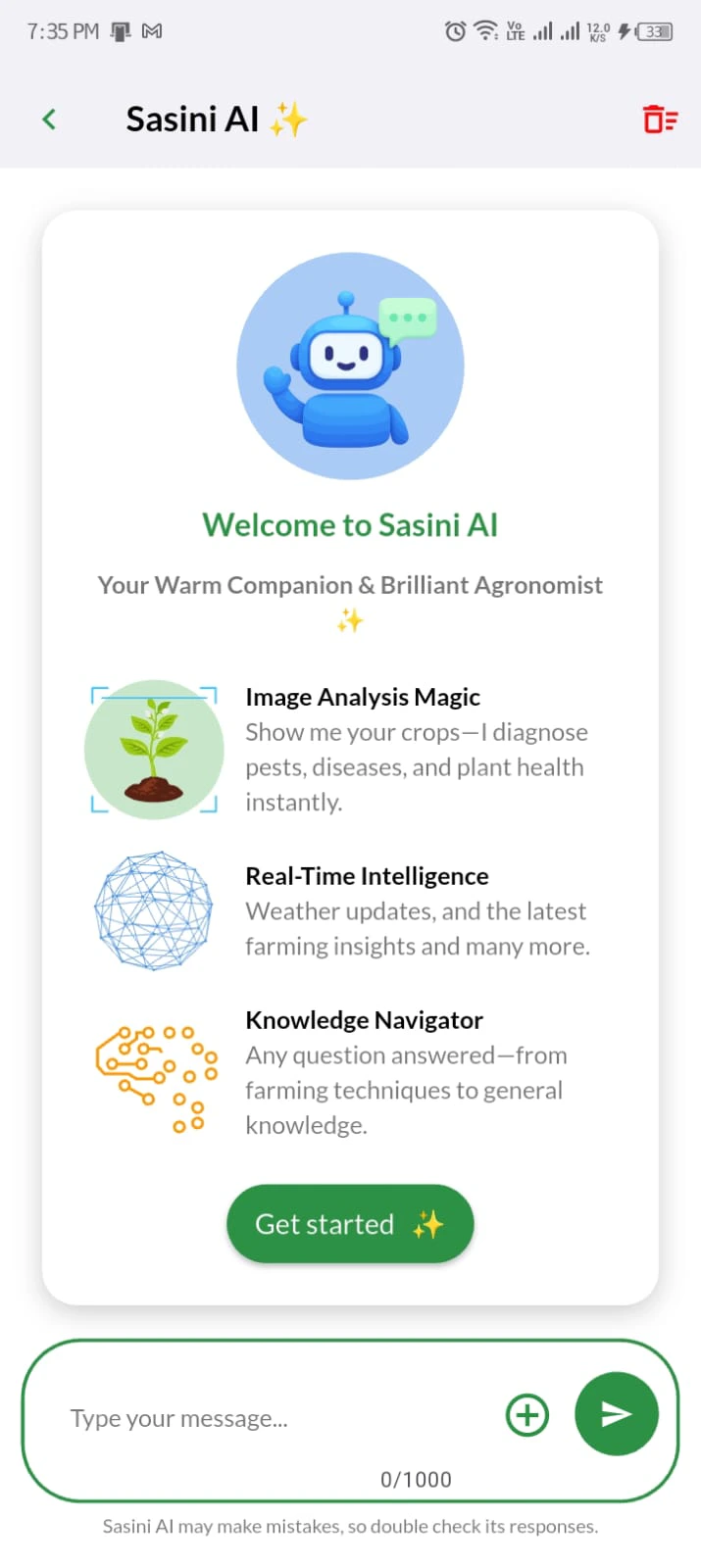The image size is (701, 1568).
Task: Add an attachment with the plus icon
Action: [x=527, y=1415]
